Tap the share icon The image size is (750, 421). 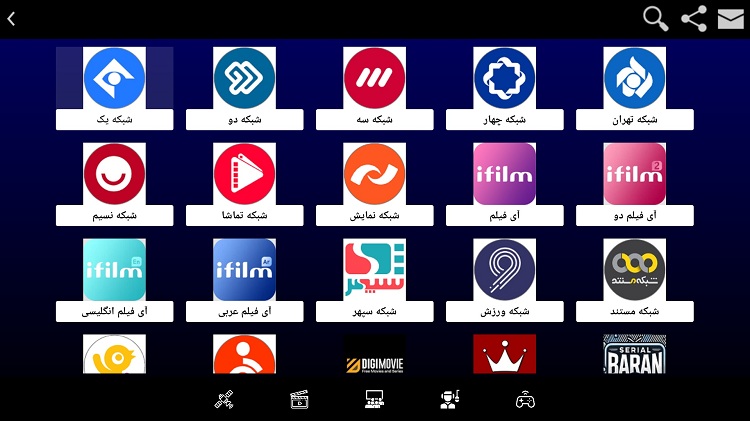693,19
